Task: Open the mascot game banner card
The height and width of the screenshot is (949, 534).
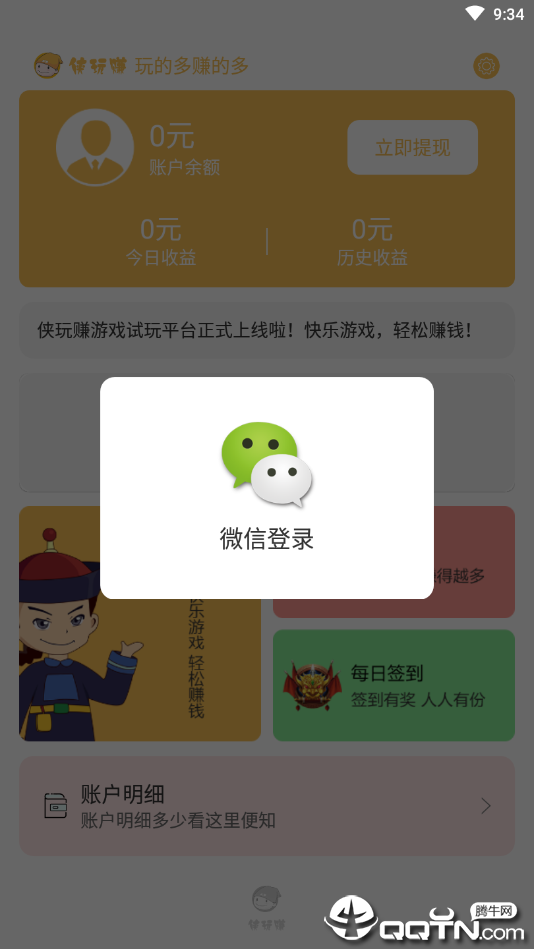Action: [x=140, y=623]
